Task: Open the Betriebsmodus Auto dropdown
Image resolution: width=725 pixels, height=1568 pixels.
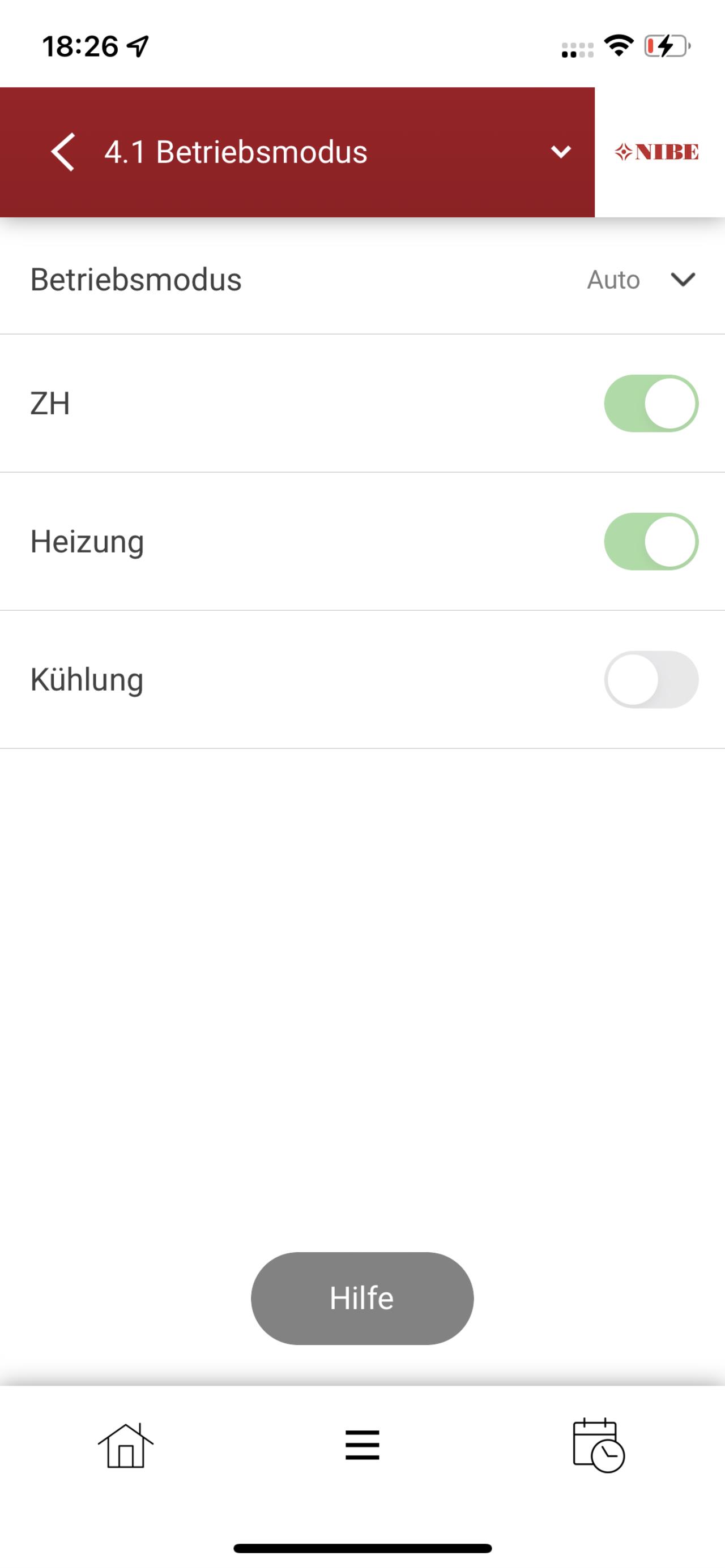Action: coord(639,280)
